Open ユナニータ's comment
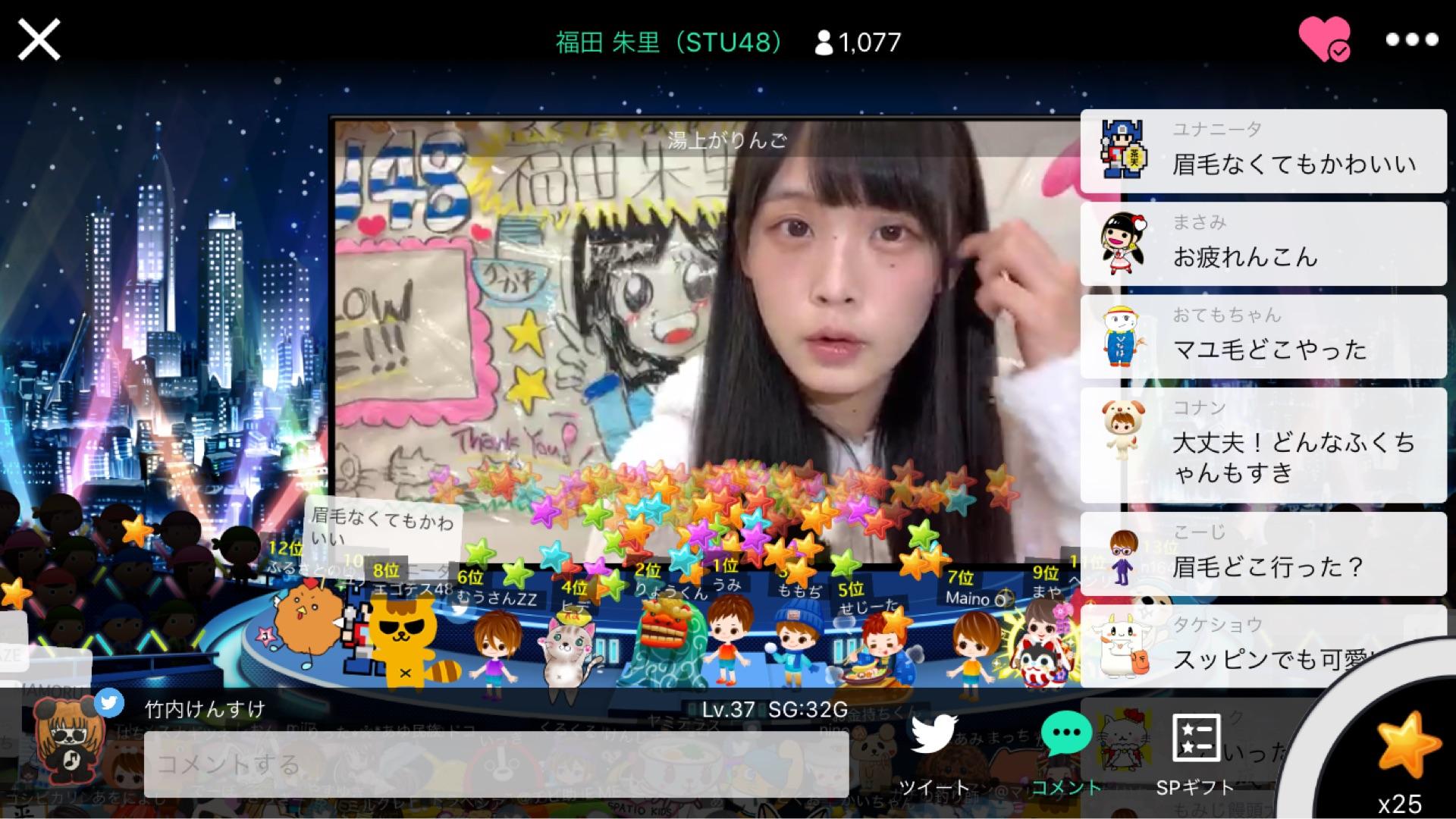1456x819 pixels. coord(1263,151)
